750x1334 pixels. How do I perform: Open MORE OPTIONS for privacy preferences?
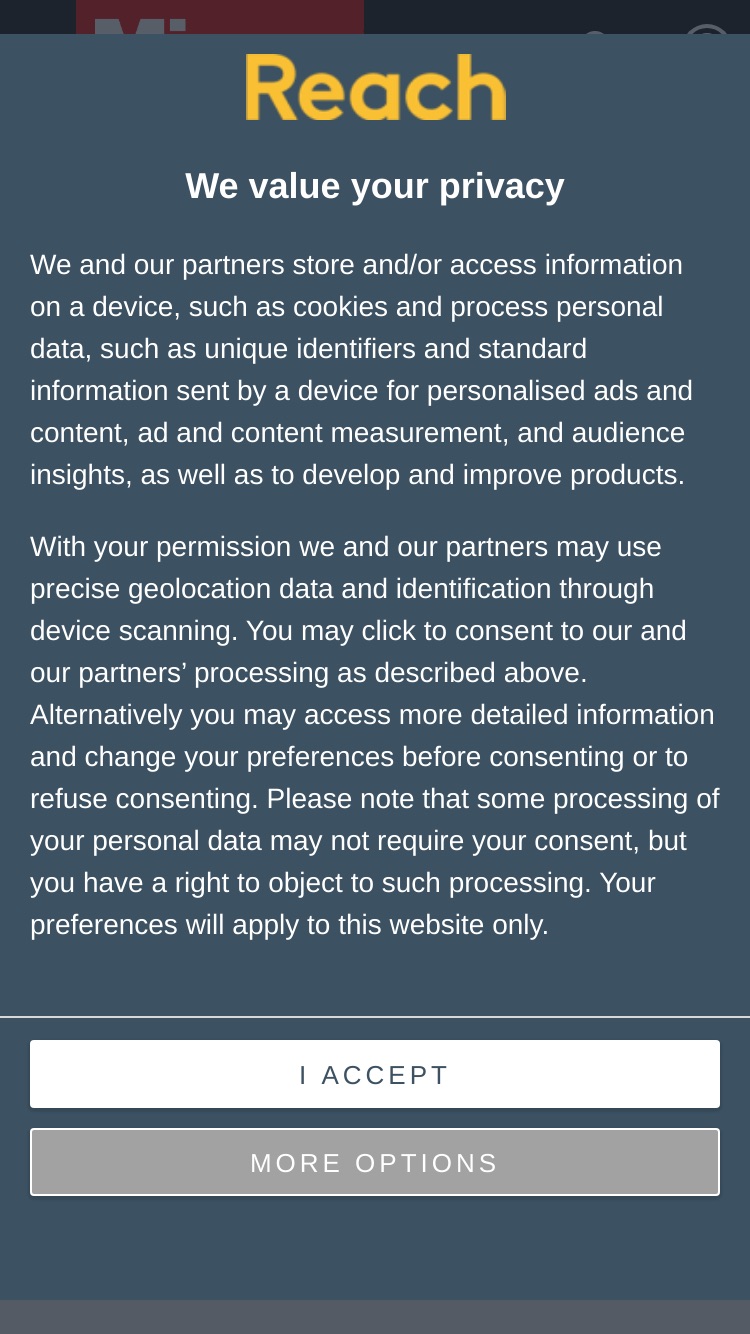tap(375, 1162)
